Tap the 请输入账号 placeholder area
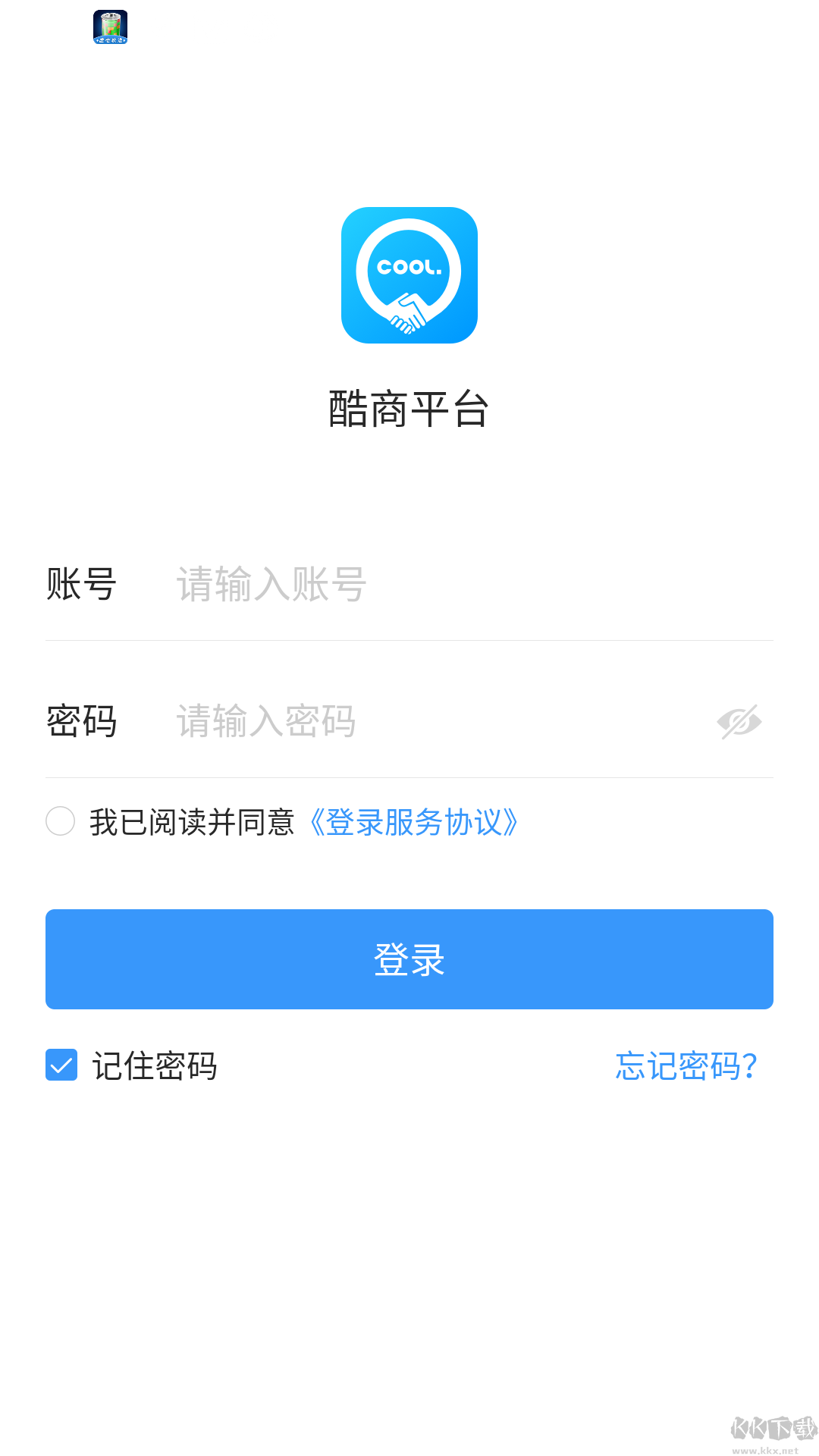The height and width of the screenshot is (1456, 819). coord(269,584)
